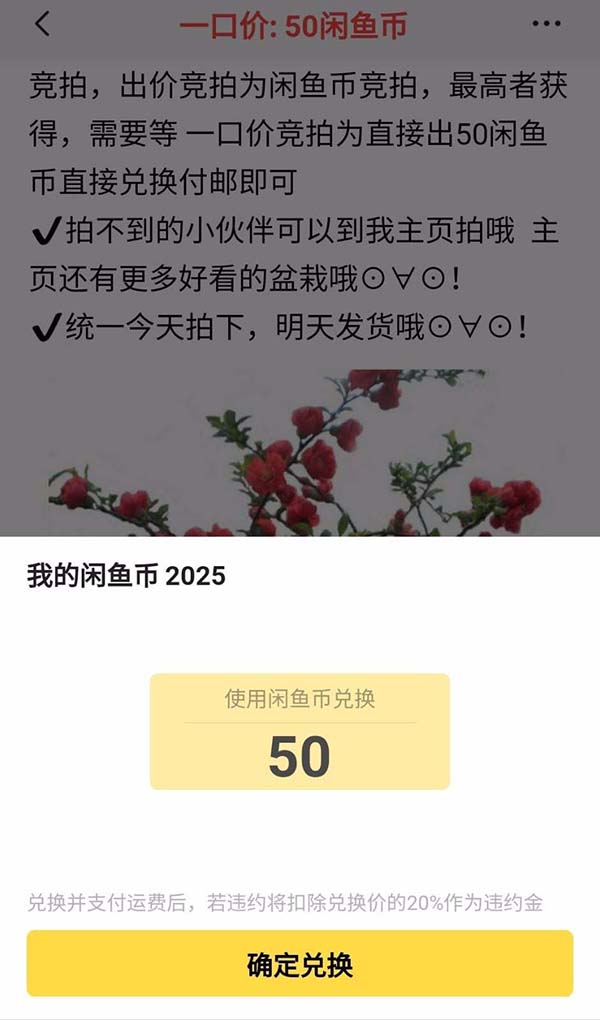Go back using the top-left arrow
This screenshot has height=1020, width=600.
(x=41, y=24)
